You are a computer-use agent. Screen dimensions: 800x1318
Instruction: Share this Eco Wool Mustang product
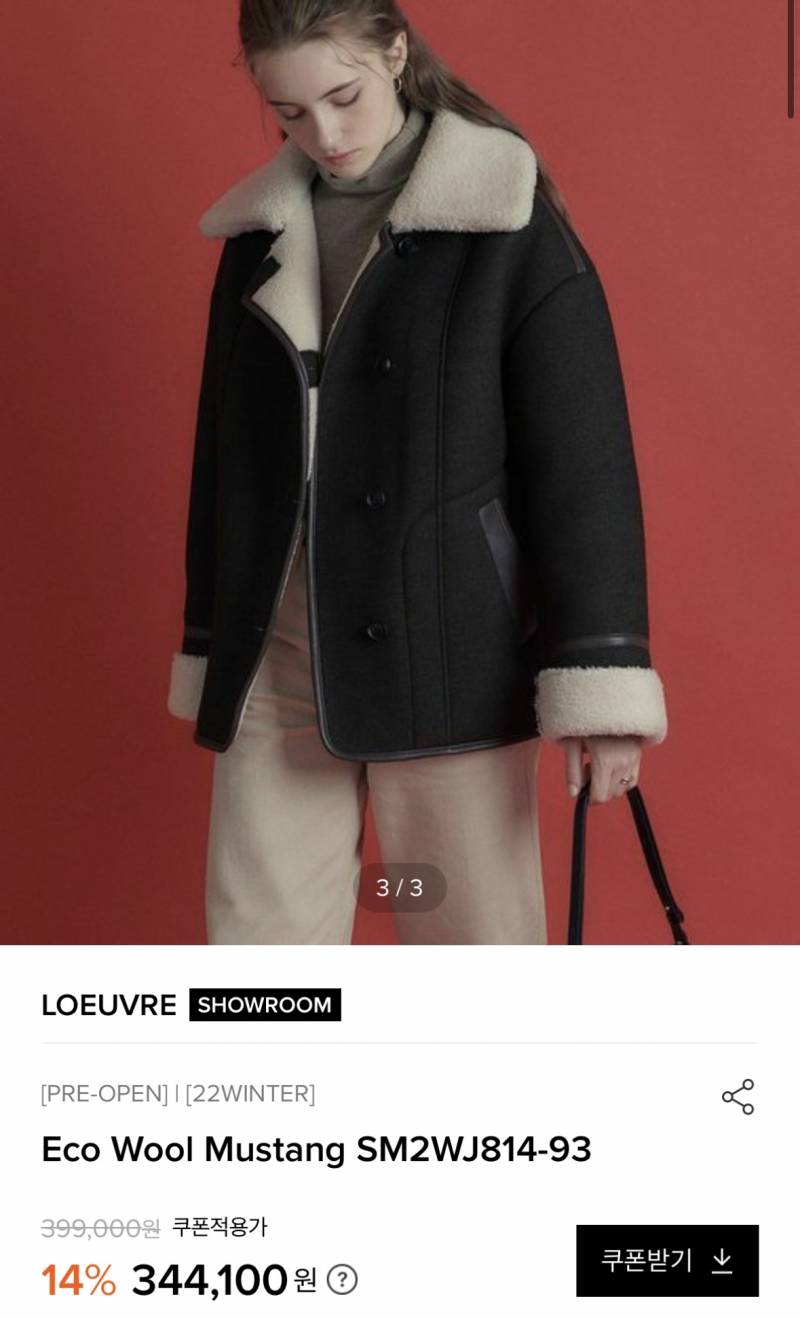pos(738,1097)
